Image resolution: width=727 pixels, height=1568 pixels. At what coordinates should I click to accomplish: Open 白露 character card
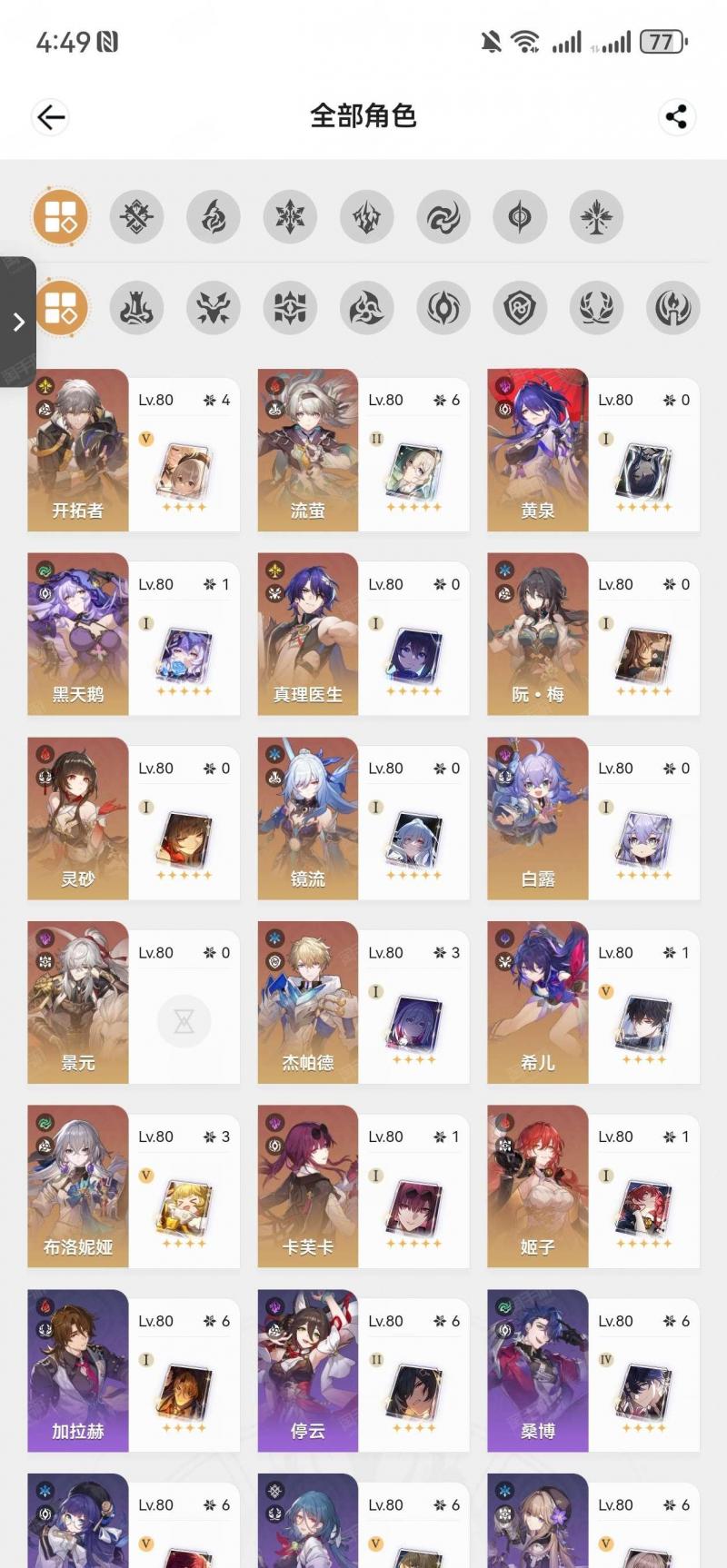pos(593,819)
